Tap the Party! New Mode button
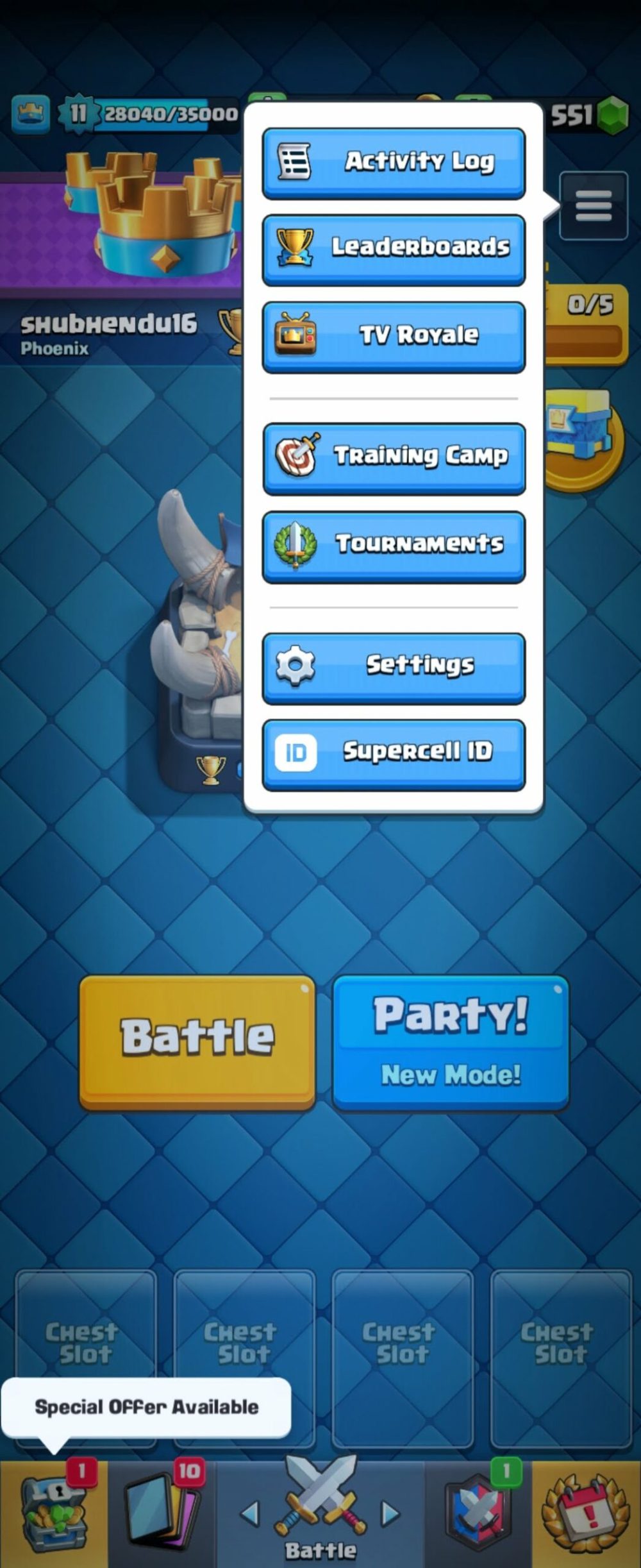This screenshot has width=641, height=1568. [x=451, y=1041]
